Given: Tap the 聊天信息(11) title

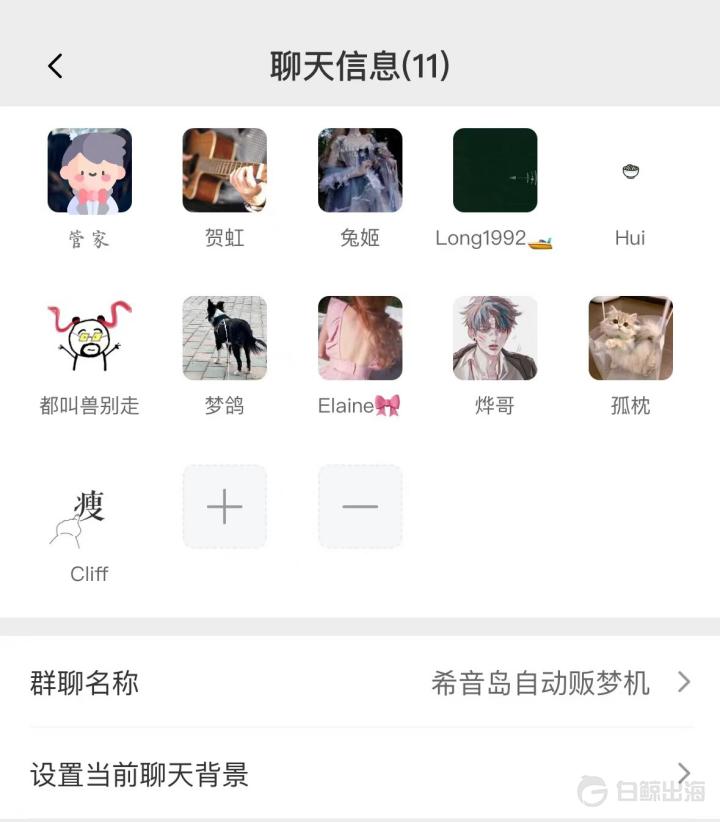Looking at the screenshot, I should [360, 64].
